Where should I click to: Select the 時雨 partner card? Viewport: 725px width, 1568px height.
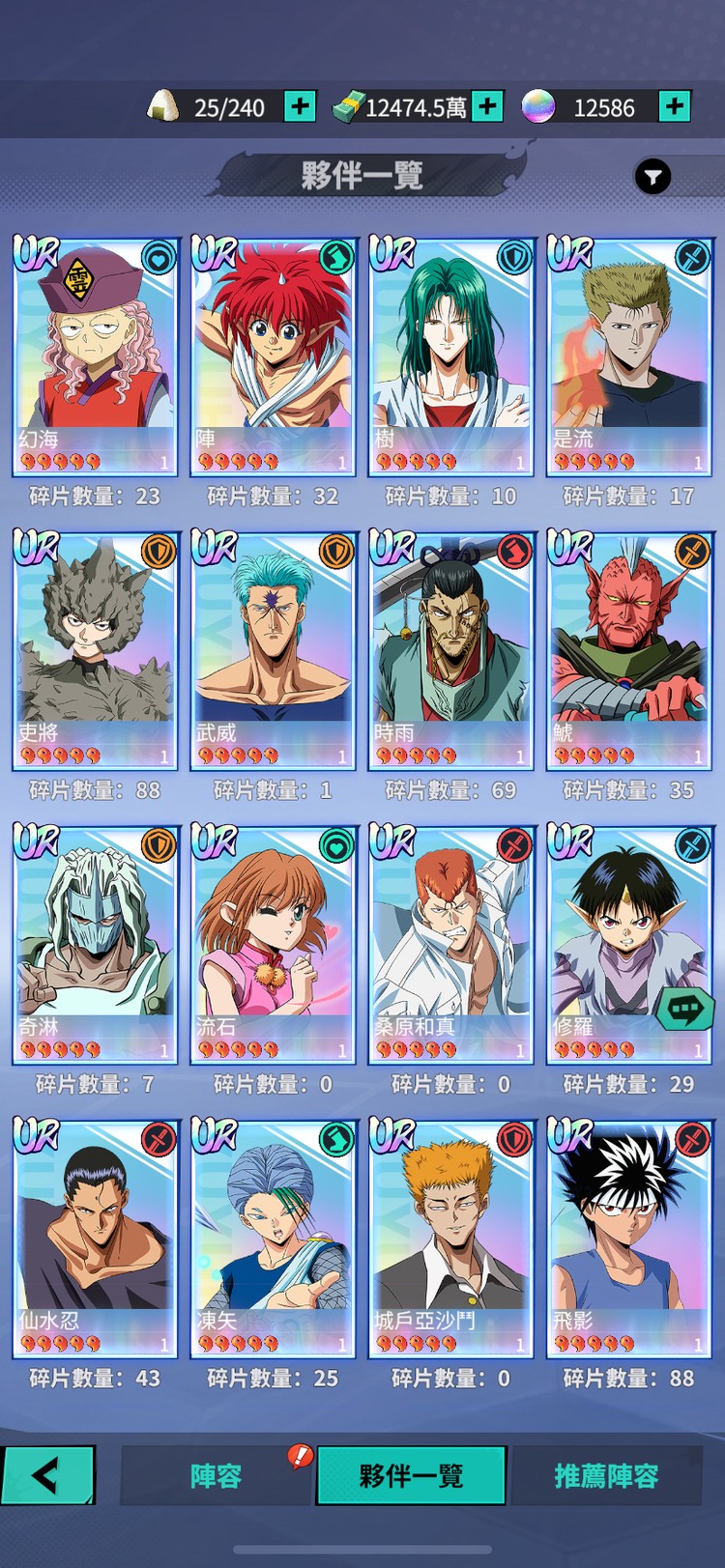pos(450,649)
